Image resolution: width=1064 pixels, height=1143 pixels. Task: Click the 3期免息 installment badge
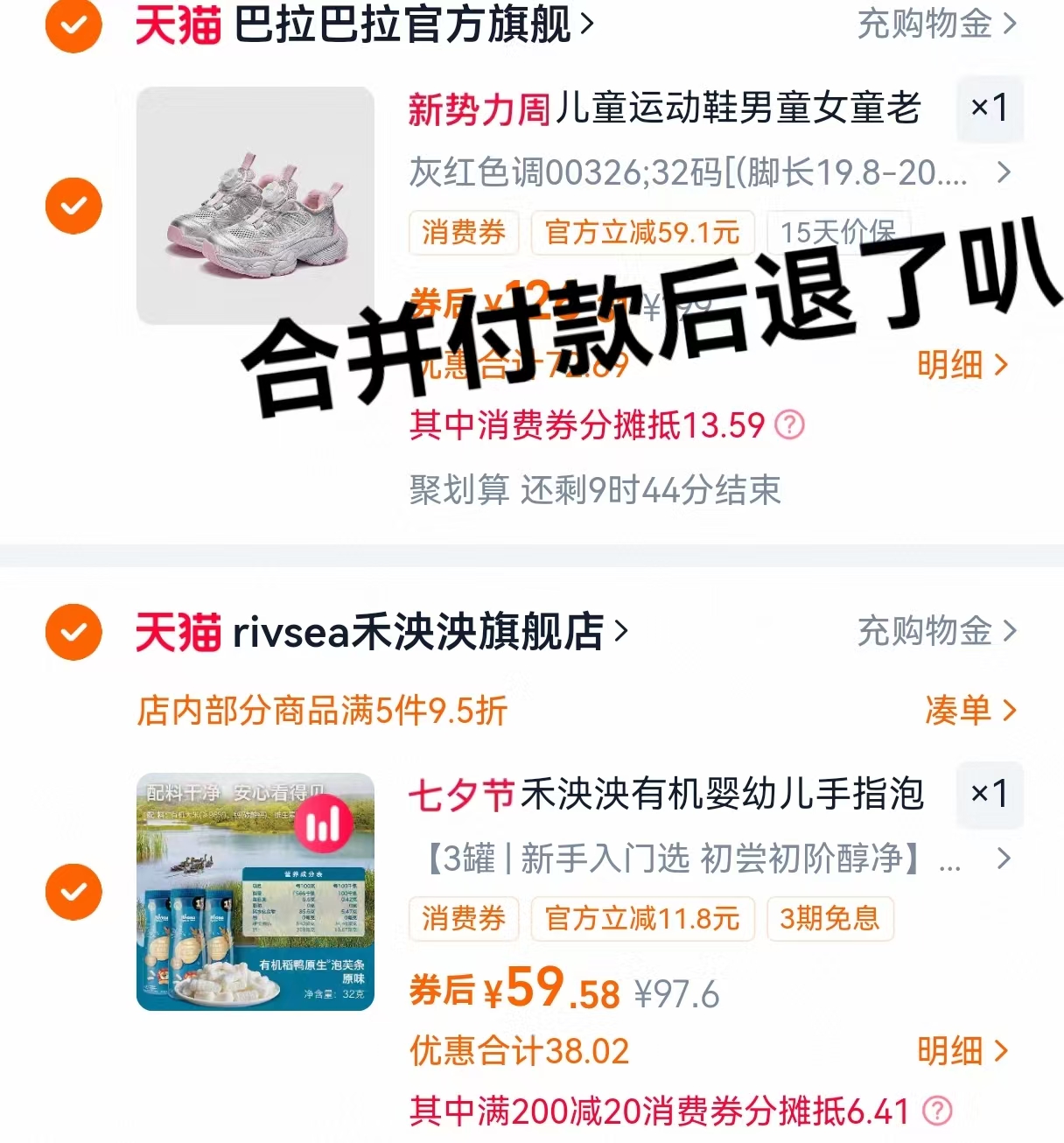coord(829,919)
